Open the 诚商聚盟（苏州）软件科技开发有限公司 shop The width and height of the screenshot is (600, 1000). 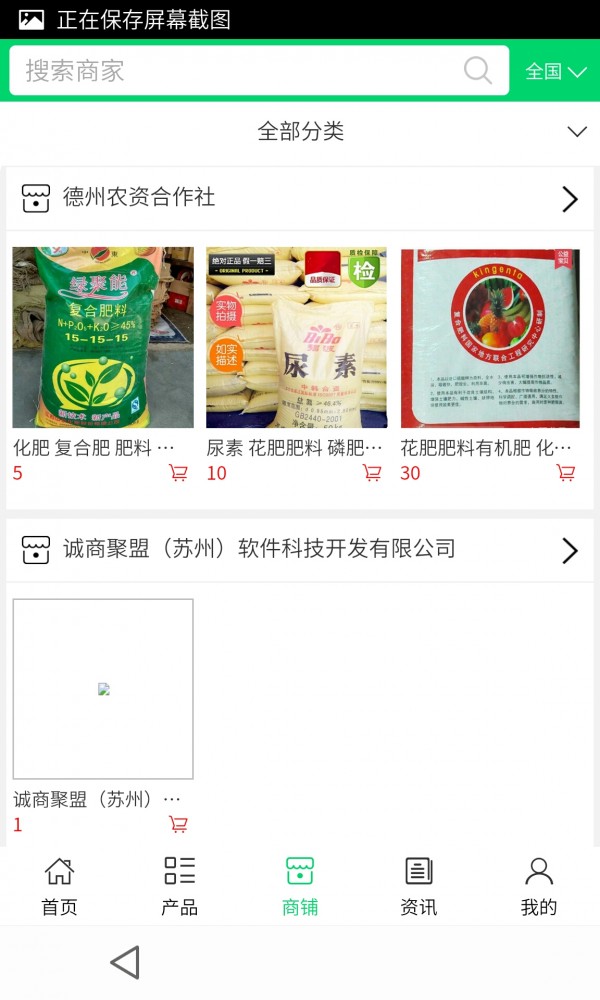point(300,549)
